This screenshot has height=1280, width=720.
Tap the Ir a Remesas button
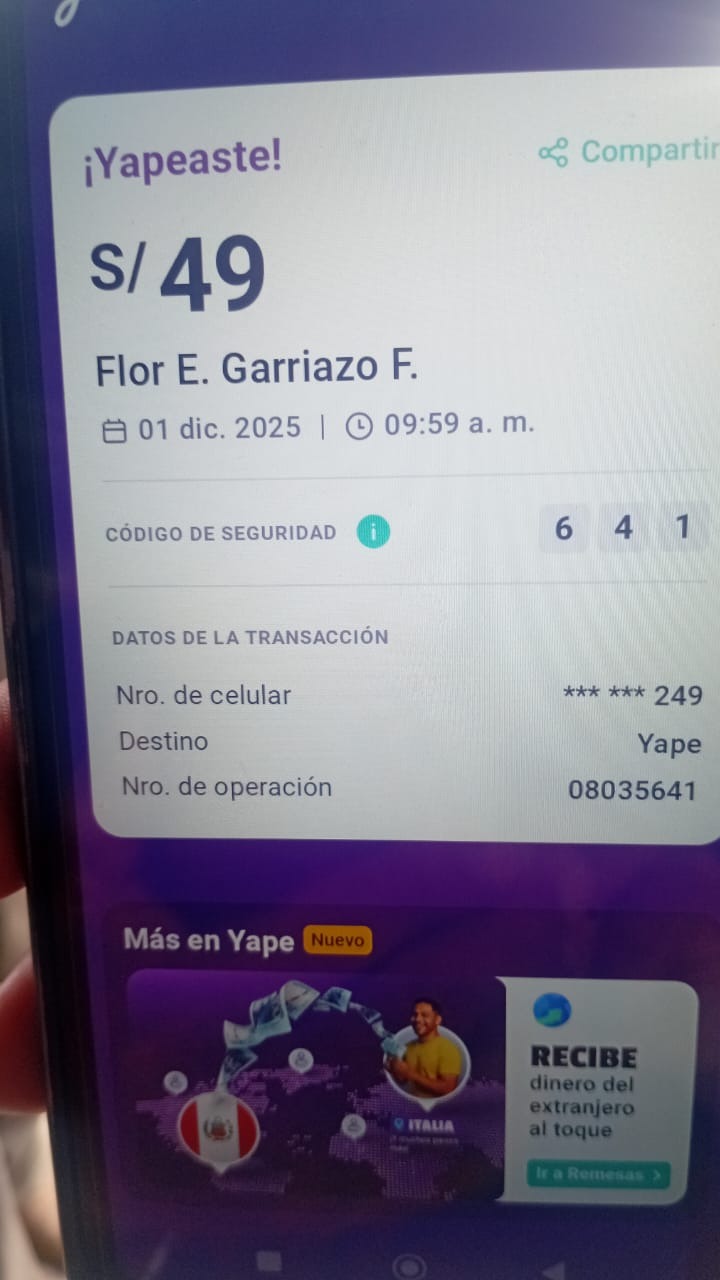(x=598, y=1174)
